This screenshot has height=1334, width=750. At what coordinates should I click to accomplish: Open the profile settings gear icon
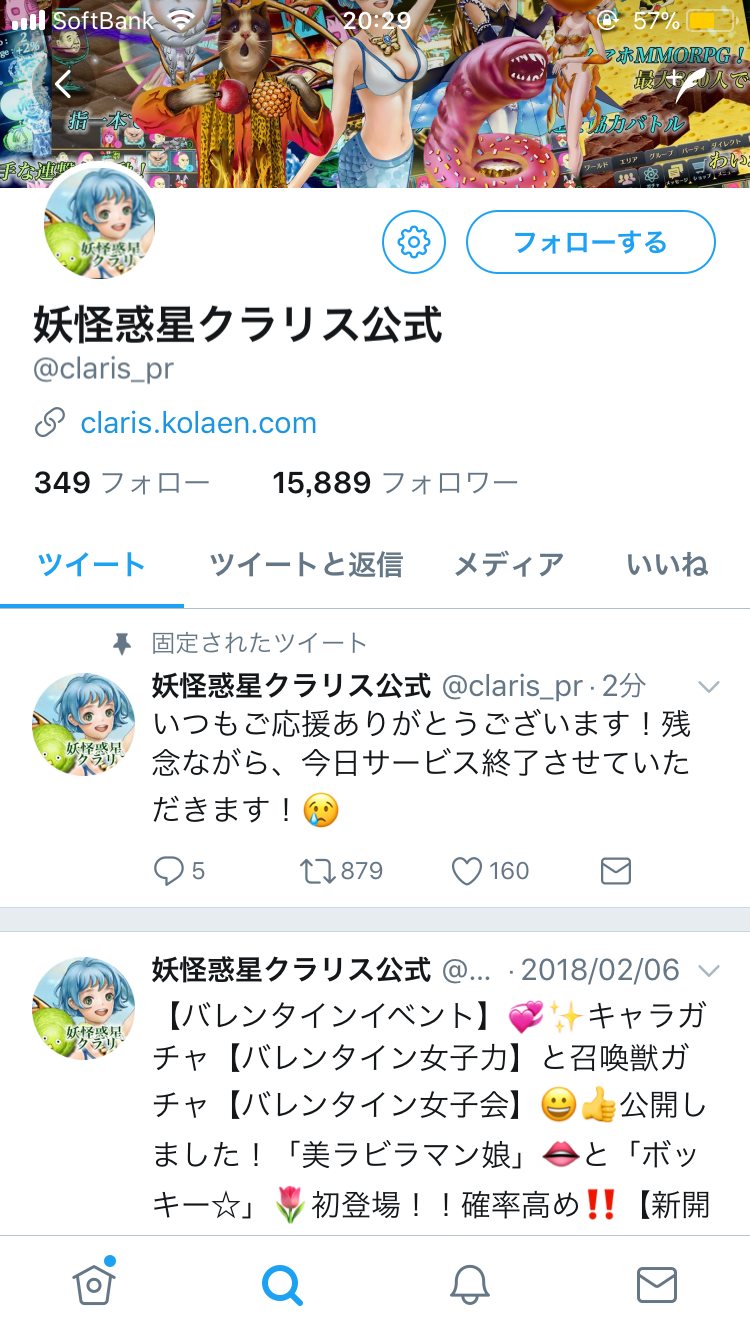point(413,242)
